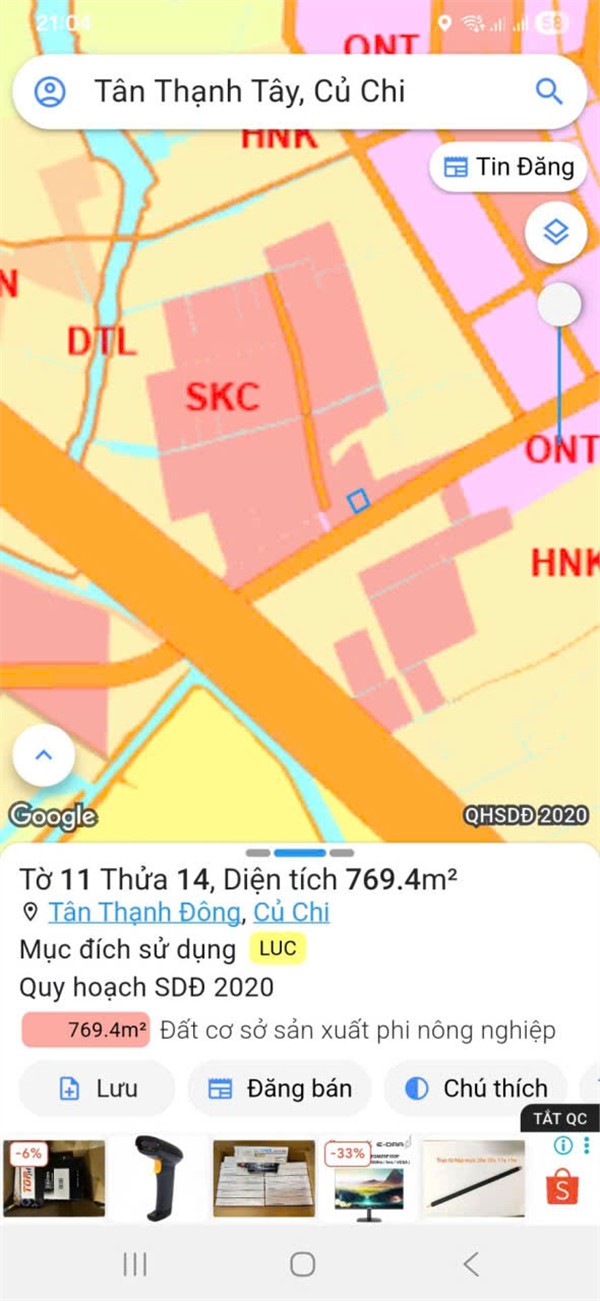Screen dimensions: 600x1301
Task: Open the Tân Thạnh Đông link
Action: (144, 912)
